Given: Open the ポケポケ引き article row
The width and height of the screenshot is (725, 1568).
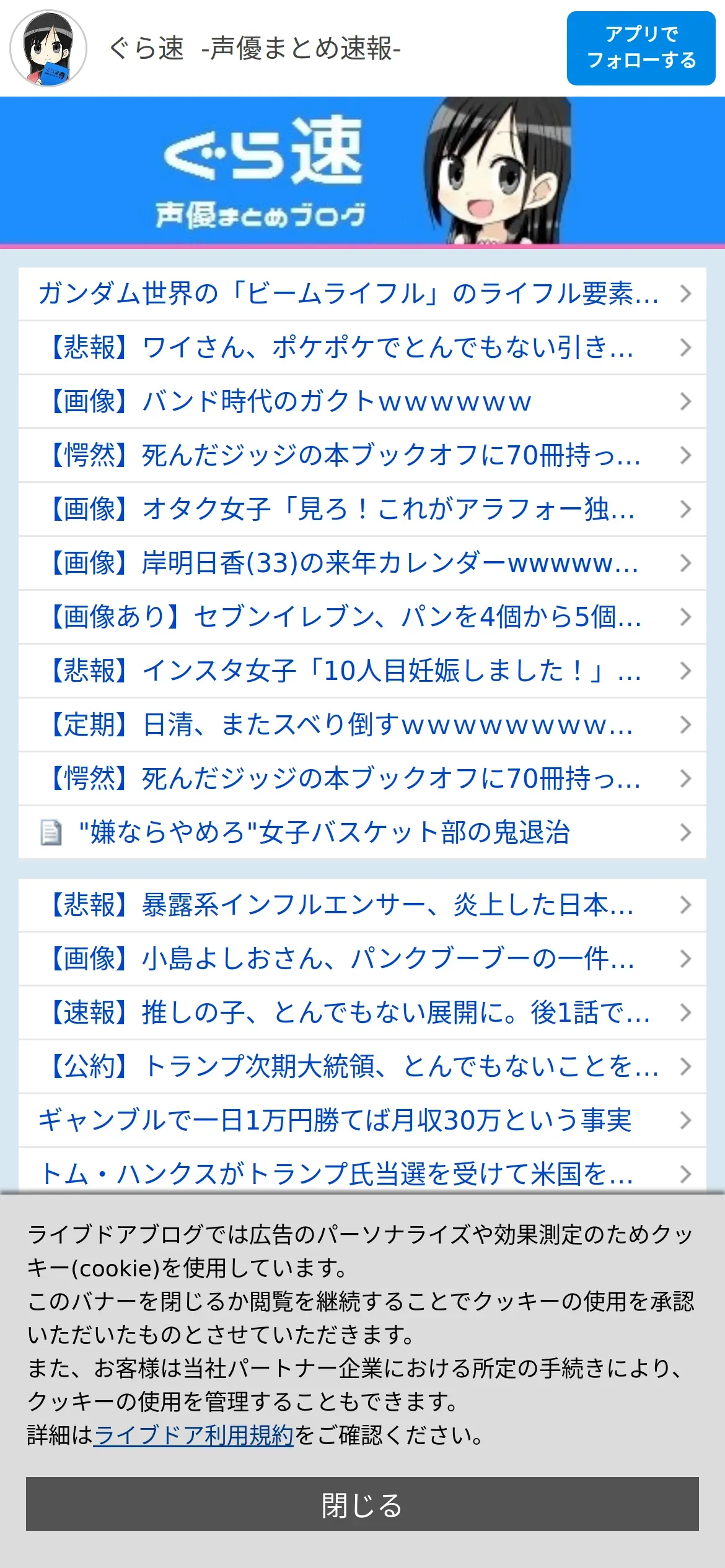Looking at the screenshot, I should click(362, 347).
